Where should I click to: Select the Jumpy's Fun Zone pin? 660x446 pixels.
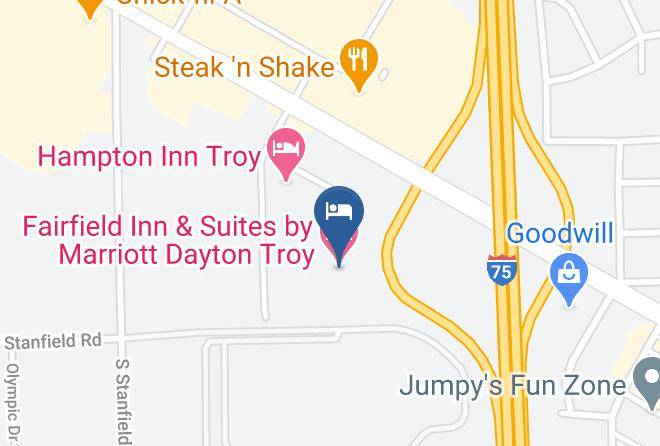pos(650,382)
